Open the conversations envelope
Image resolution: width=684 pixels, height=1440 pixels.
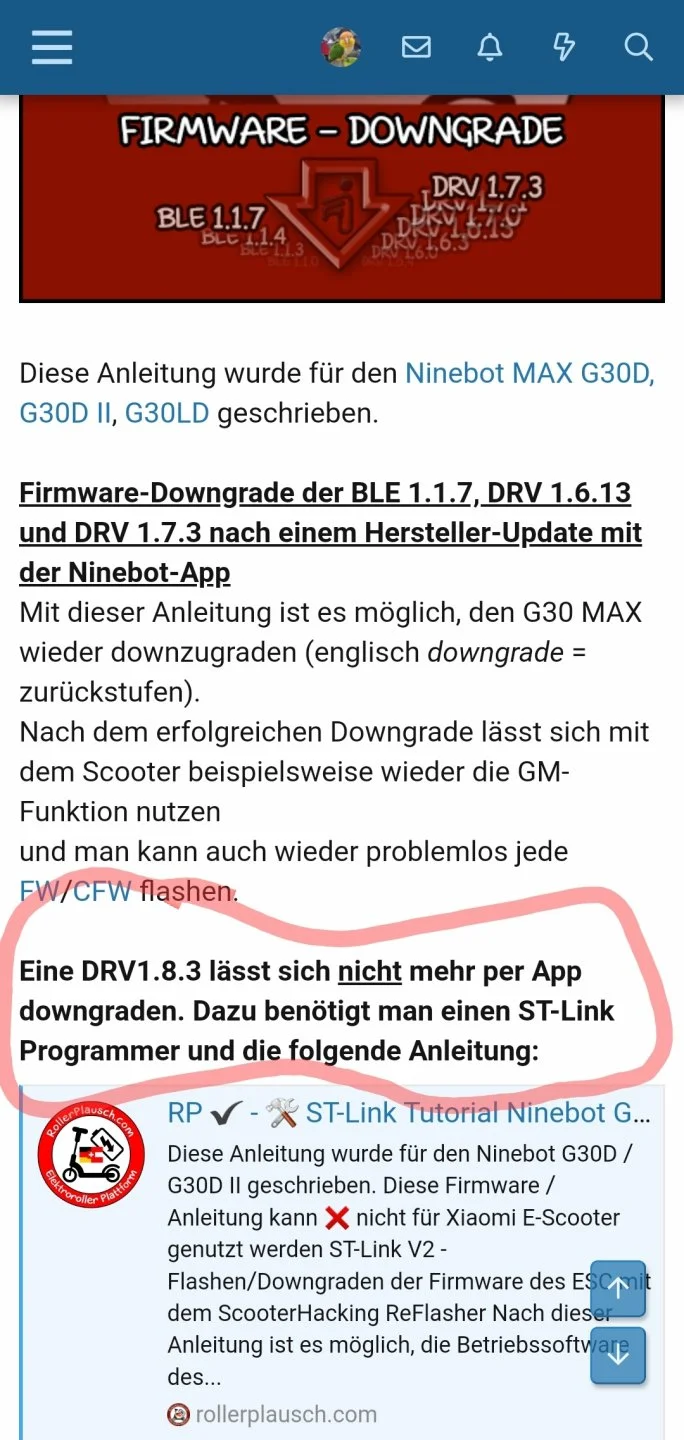pos(416,47)
